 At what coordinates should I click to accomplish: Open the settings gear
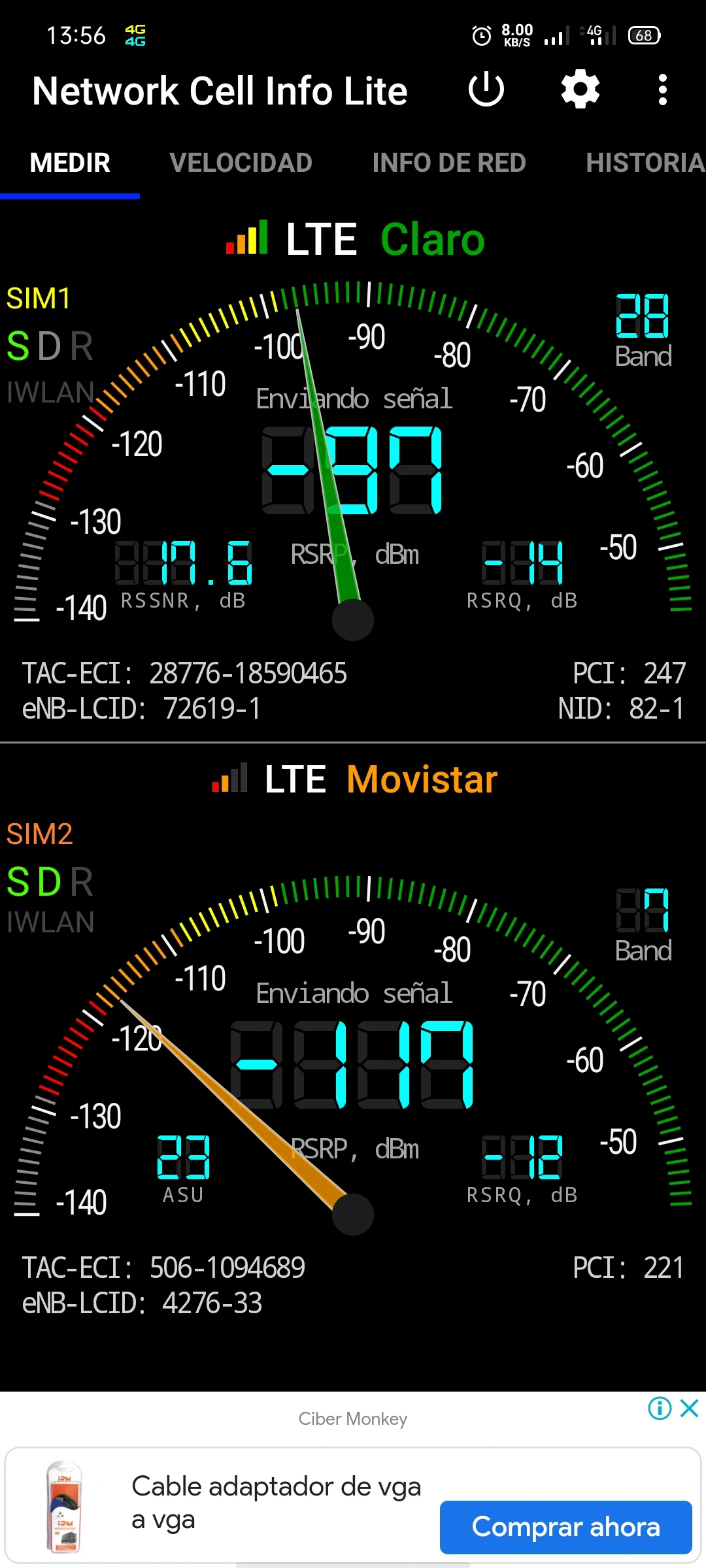580,90
